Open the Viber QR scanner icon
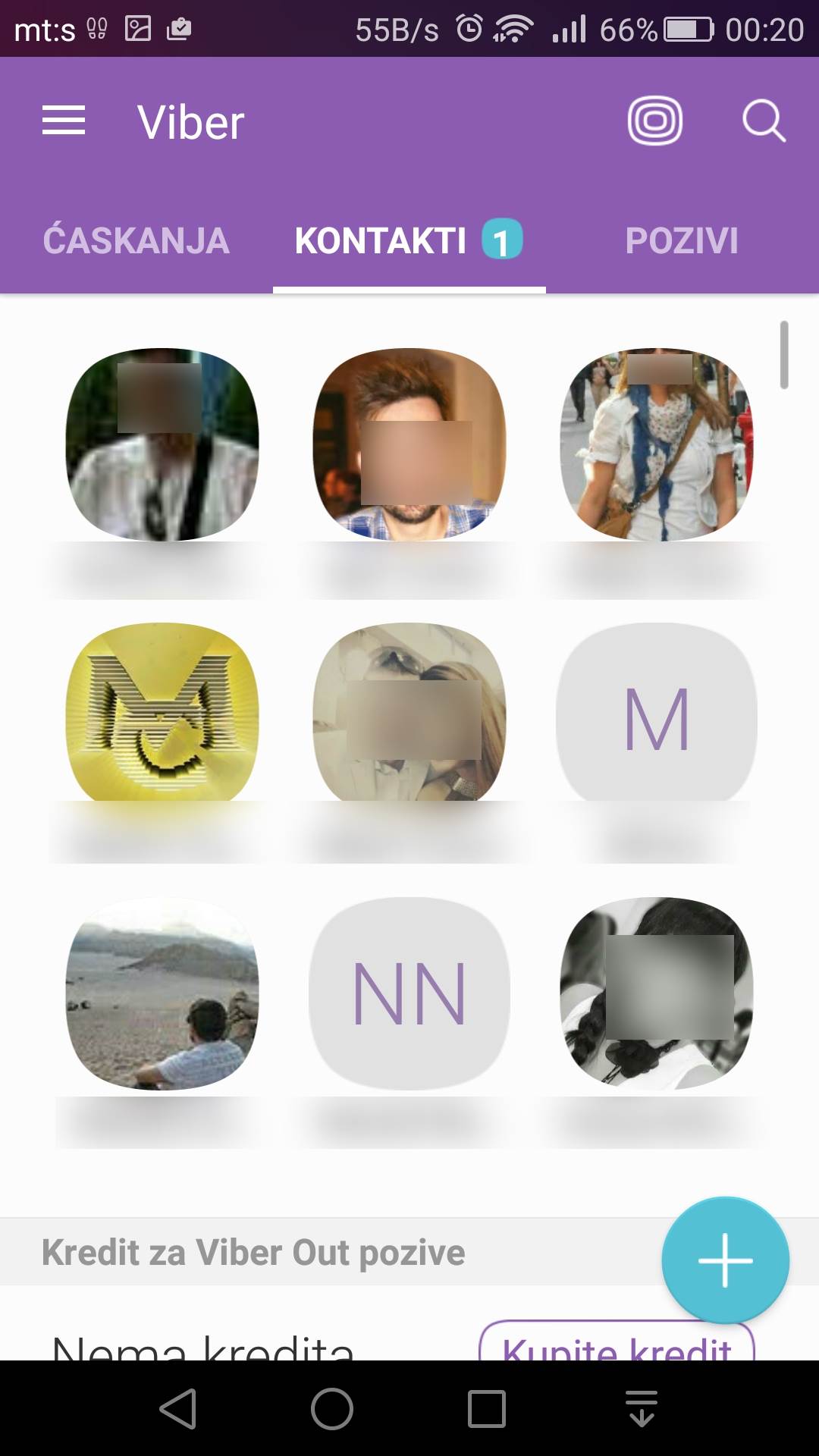Screen dimensions: 819x1456 [655, 121]
